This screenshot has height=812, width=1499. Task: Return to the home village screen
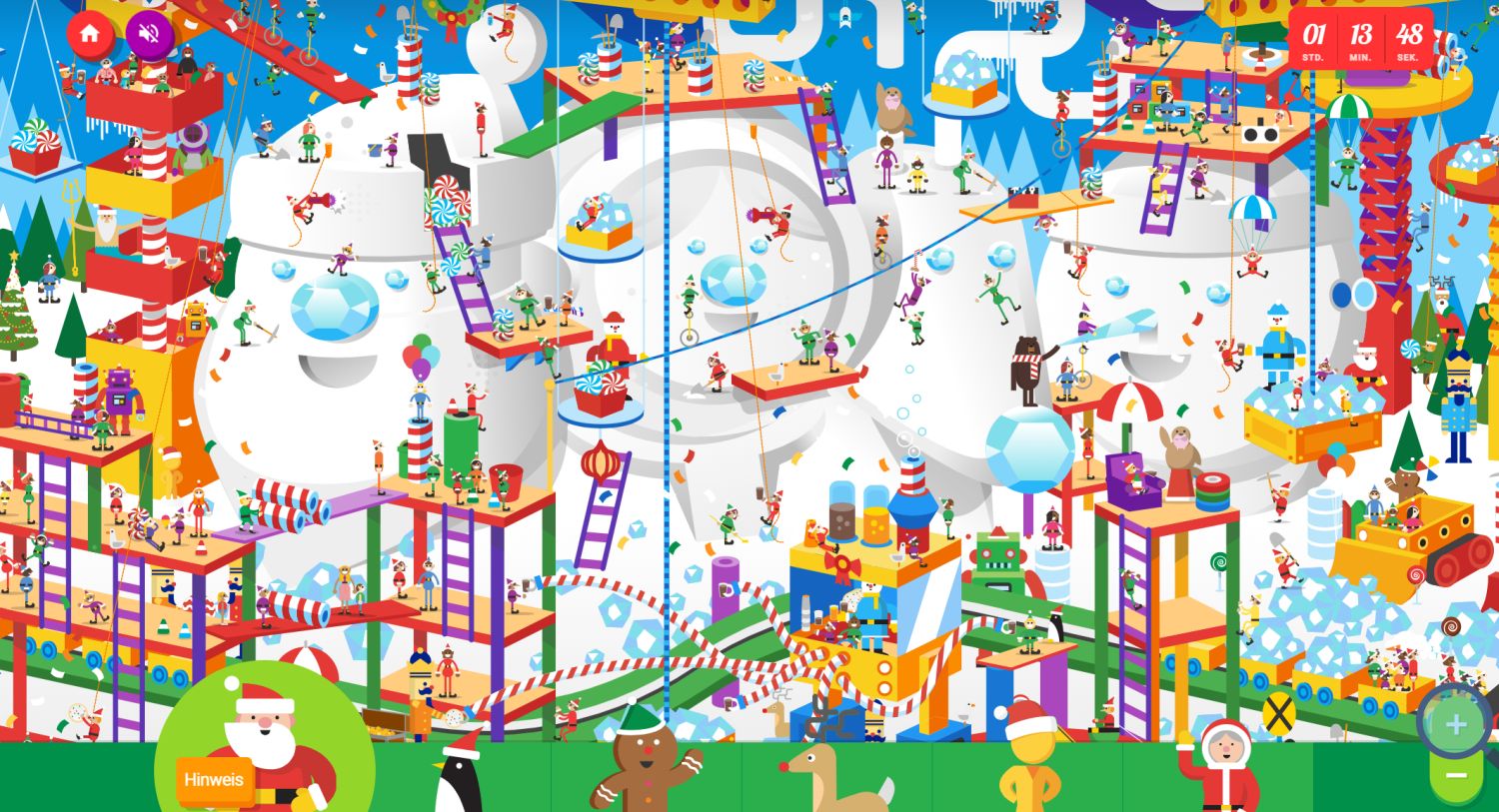(90, 34)
